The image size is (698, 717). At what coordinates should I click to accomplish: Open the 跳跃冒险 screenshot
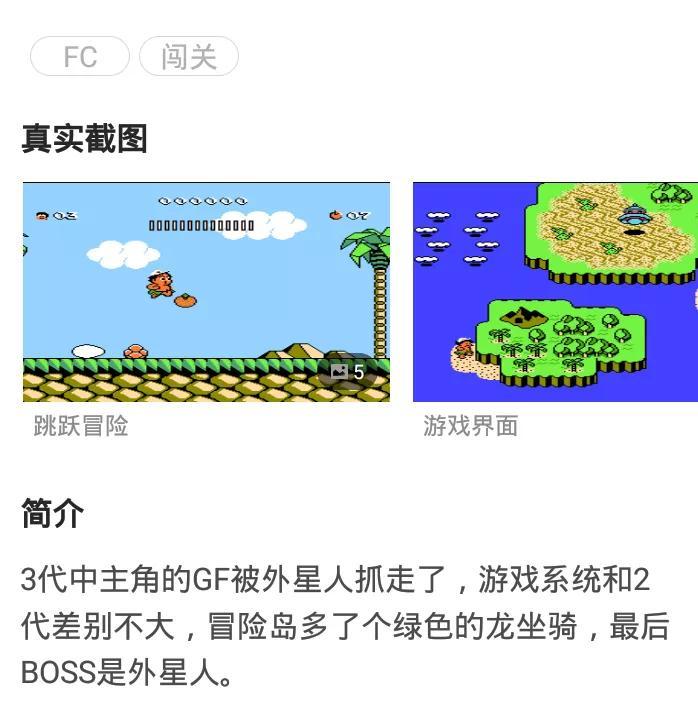coord(206,292)
